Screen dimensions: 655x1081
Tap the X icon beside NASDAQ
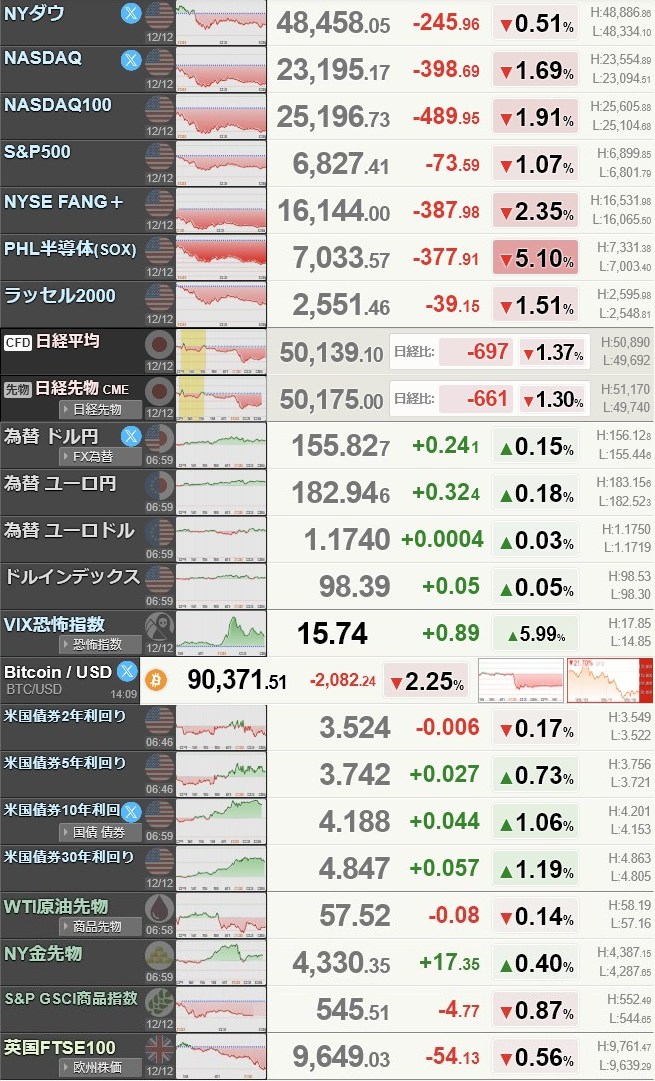[x=130, y=60]
